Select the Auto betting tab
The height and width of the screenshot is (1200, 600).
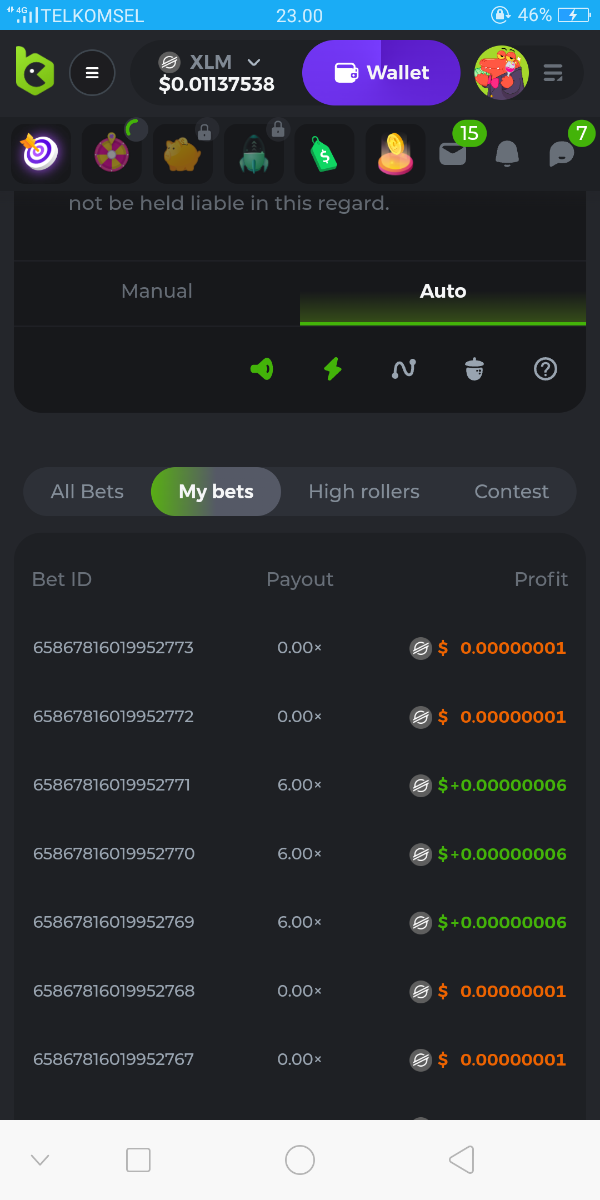443,292
